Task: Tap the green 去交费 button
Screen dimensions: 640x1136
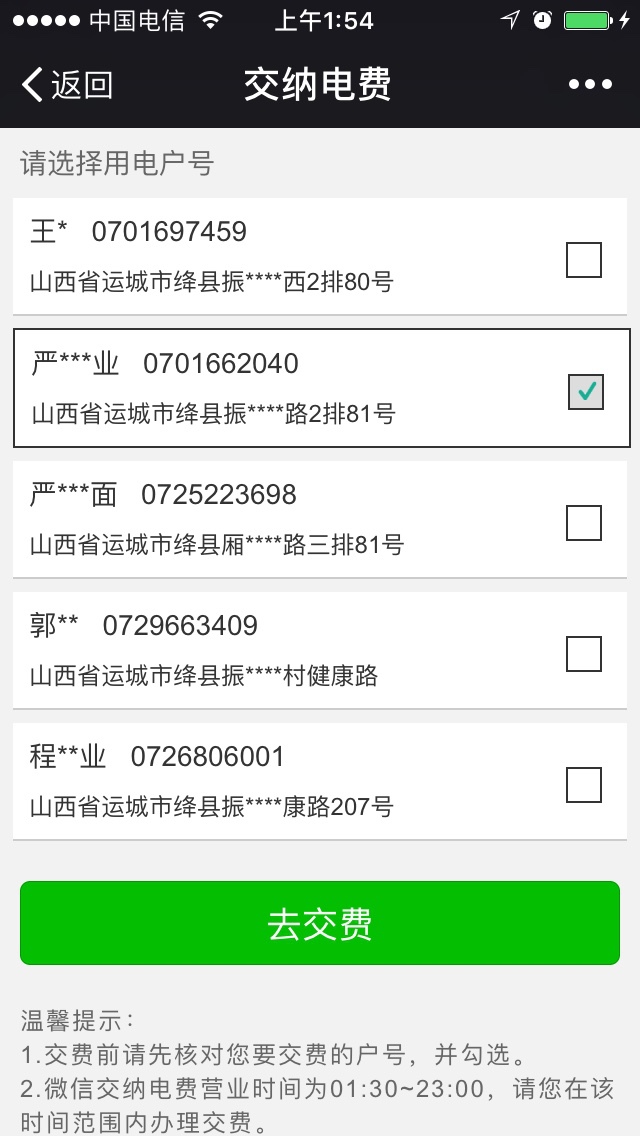Action: coord(320,923)
